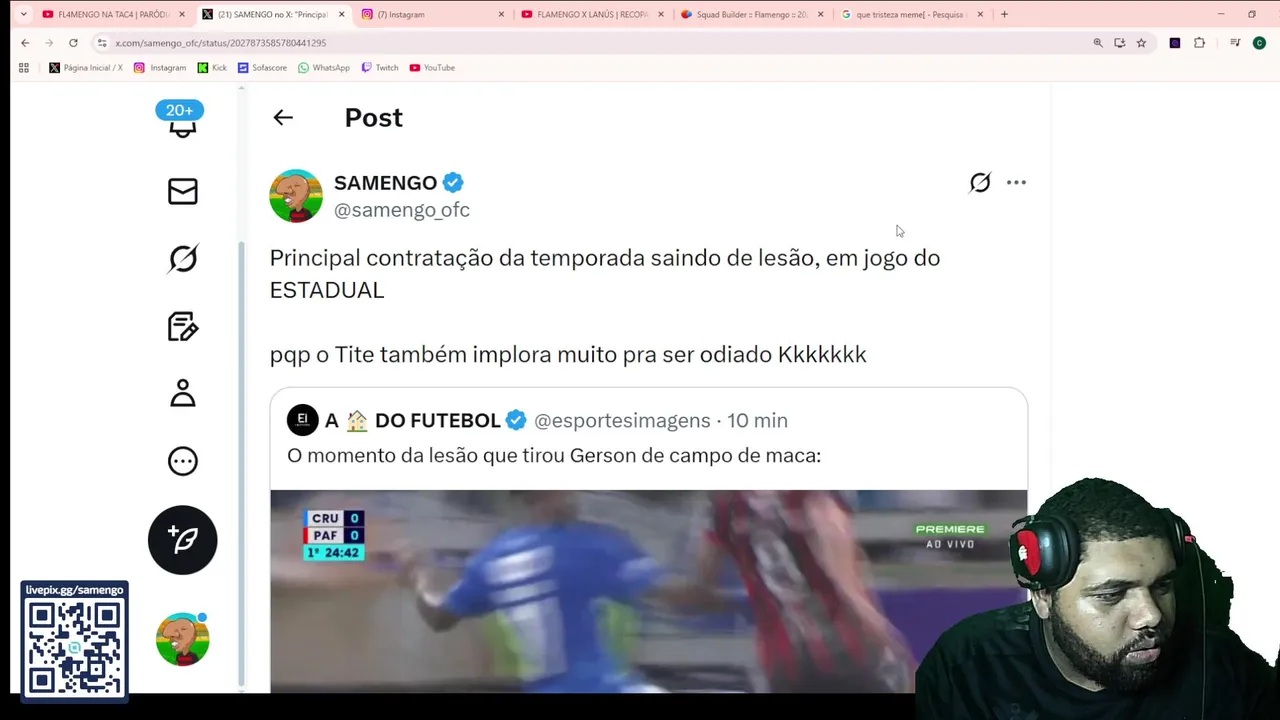The height and width of the screenshot is (720, 1280).
Task: Open direct messages envelope
Action: (182, 191)
